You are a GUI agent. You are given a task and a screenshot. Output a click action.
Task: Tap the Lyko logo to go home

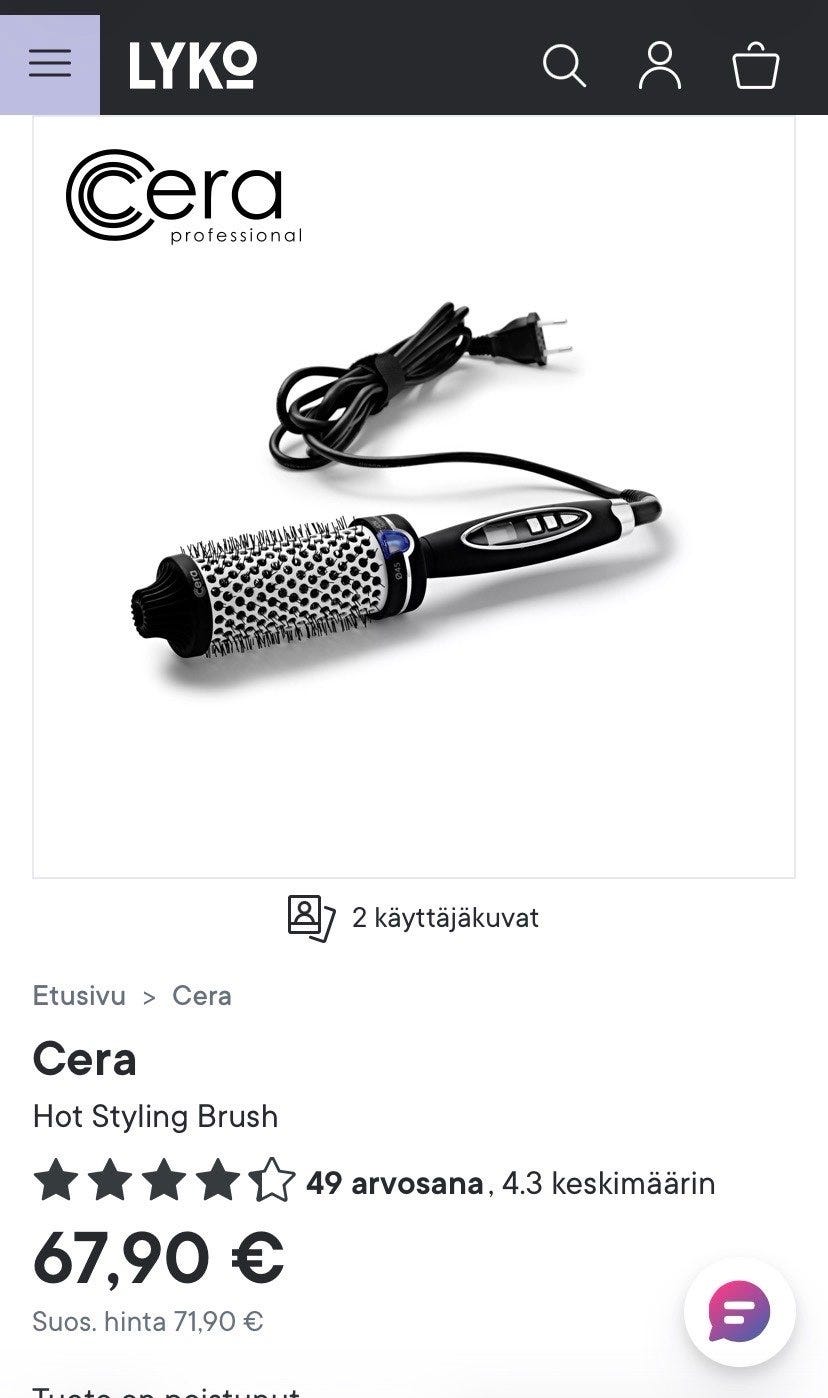coord(193,66)
